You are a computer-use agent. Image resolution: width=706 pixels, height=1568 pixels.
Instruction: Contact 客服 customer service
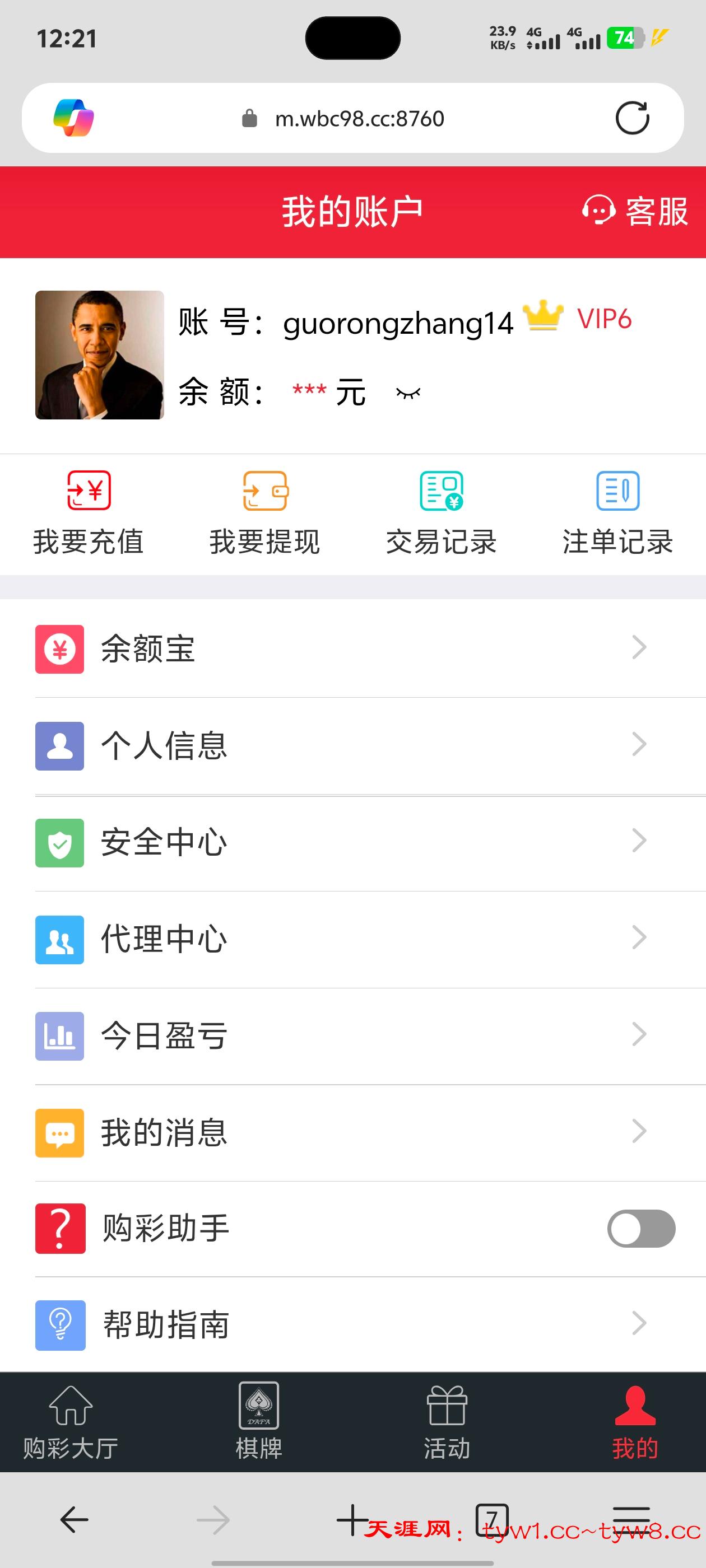(635, 211)
